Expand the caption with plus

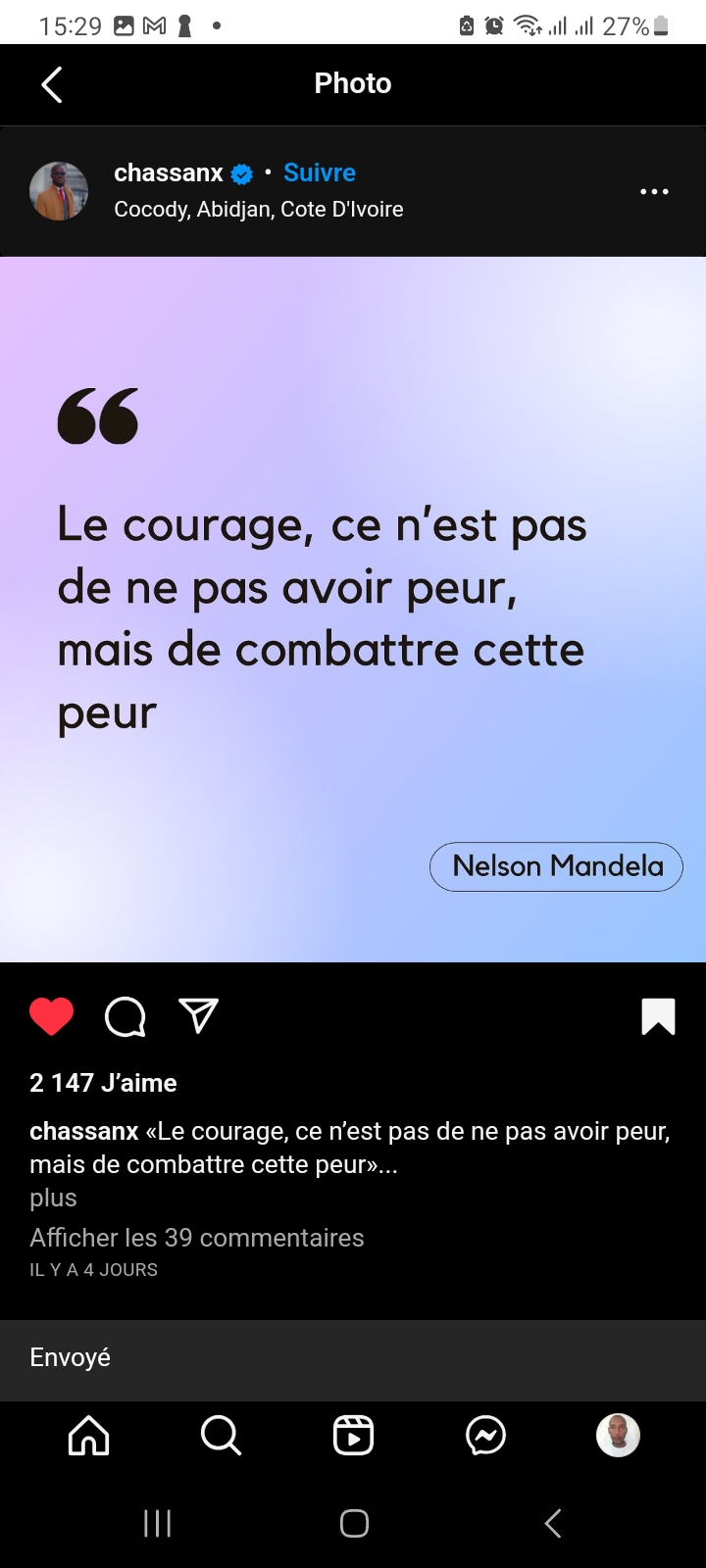[x=53, y=1198]
